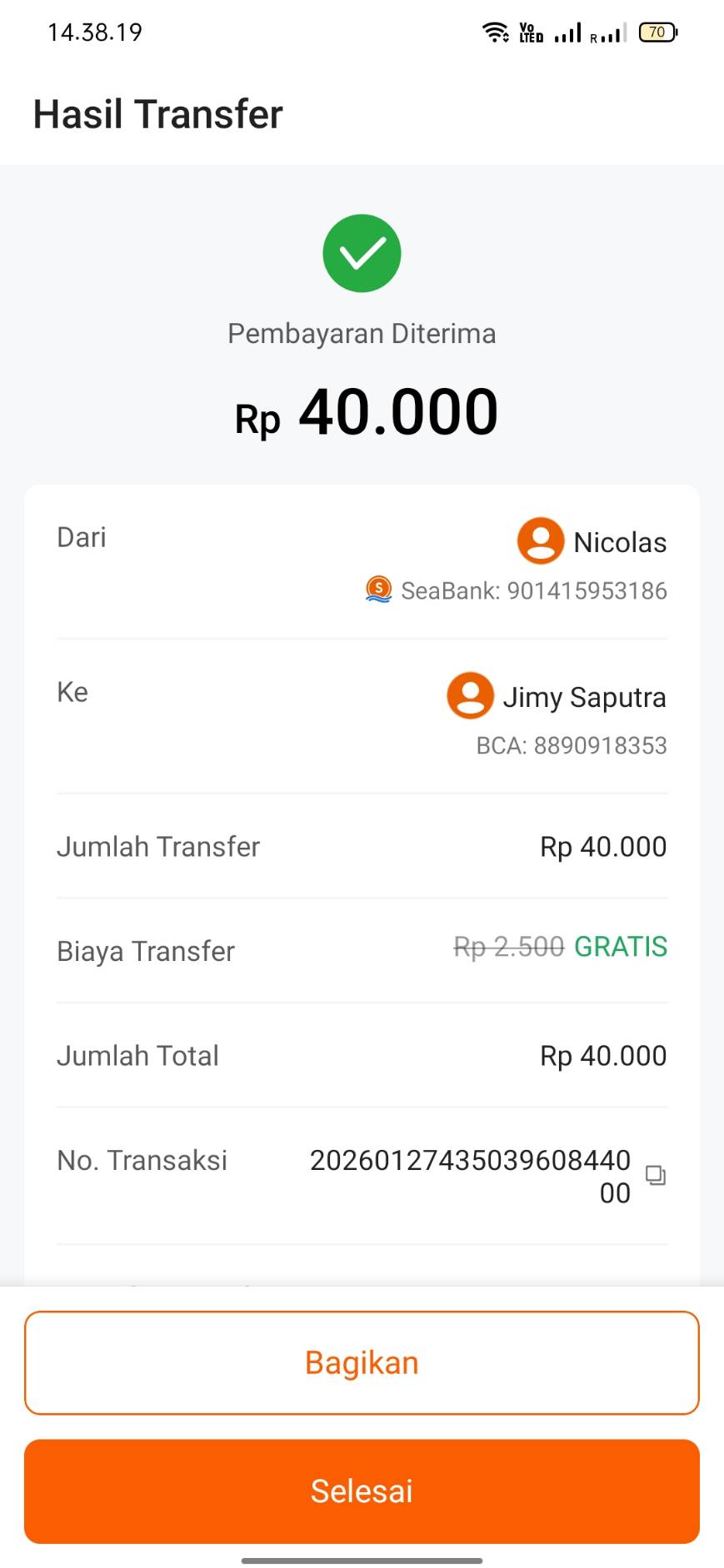The image size is (724, 1568).
Task: Tap Selesai to finish
Action: click(362, 1491)
